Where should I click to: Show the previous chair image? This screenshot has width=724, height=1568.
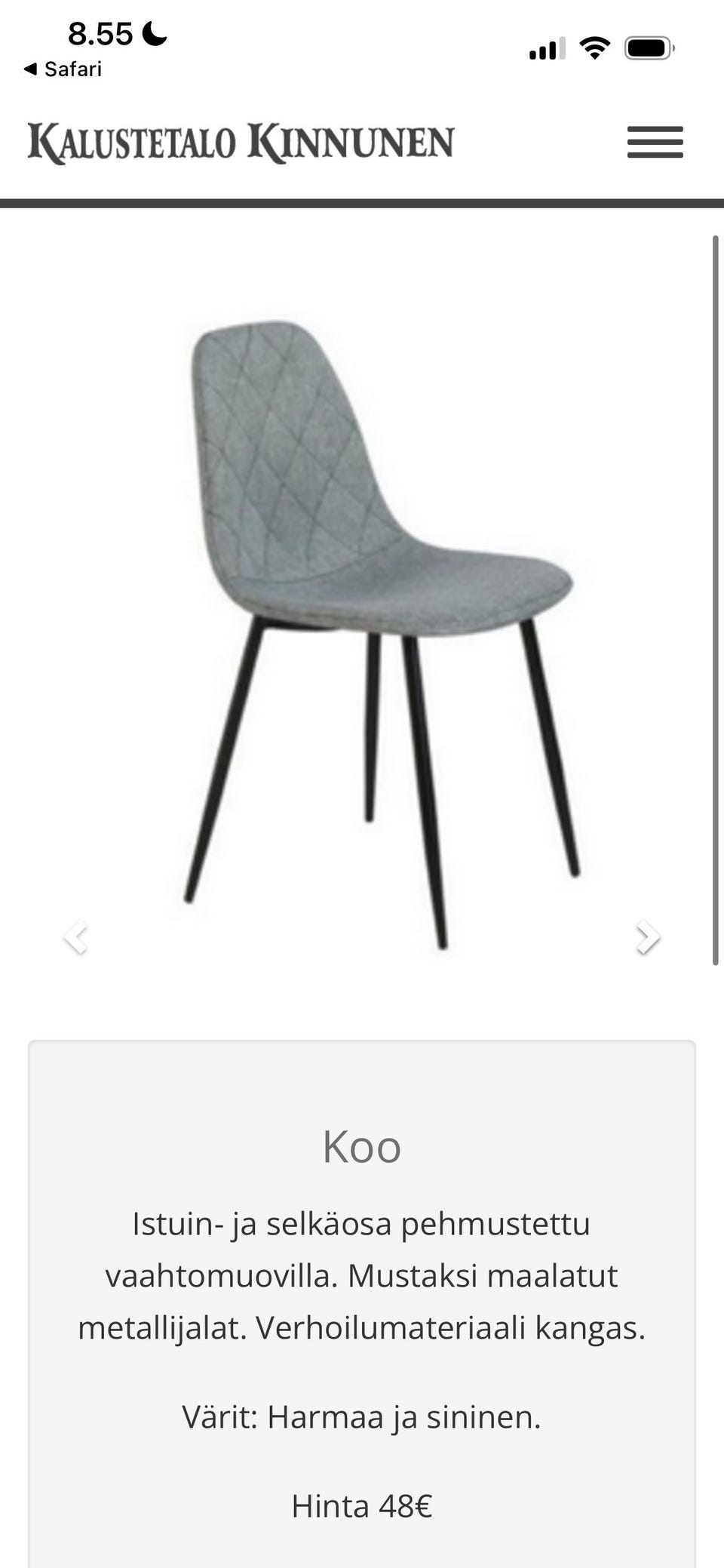pos(75,938)
